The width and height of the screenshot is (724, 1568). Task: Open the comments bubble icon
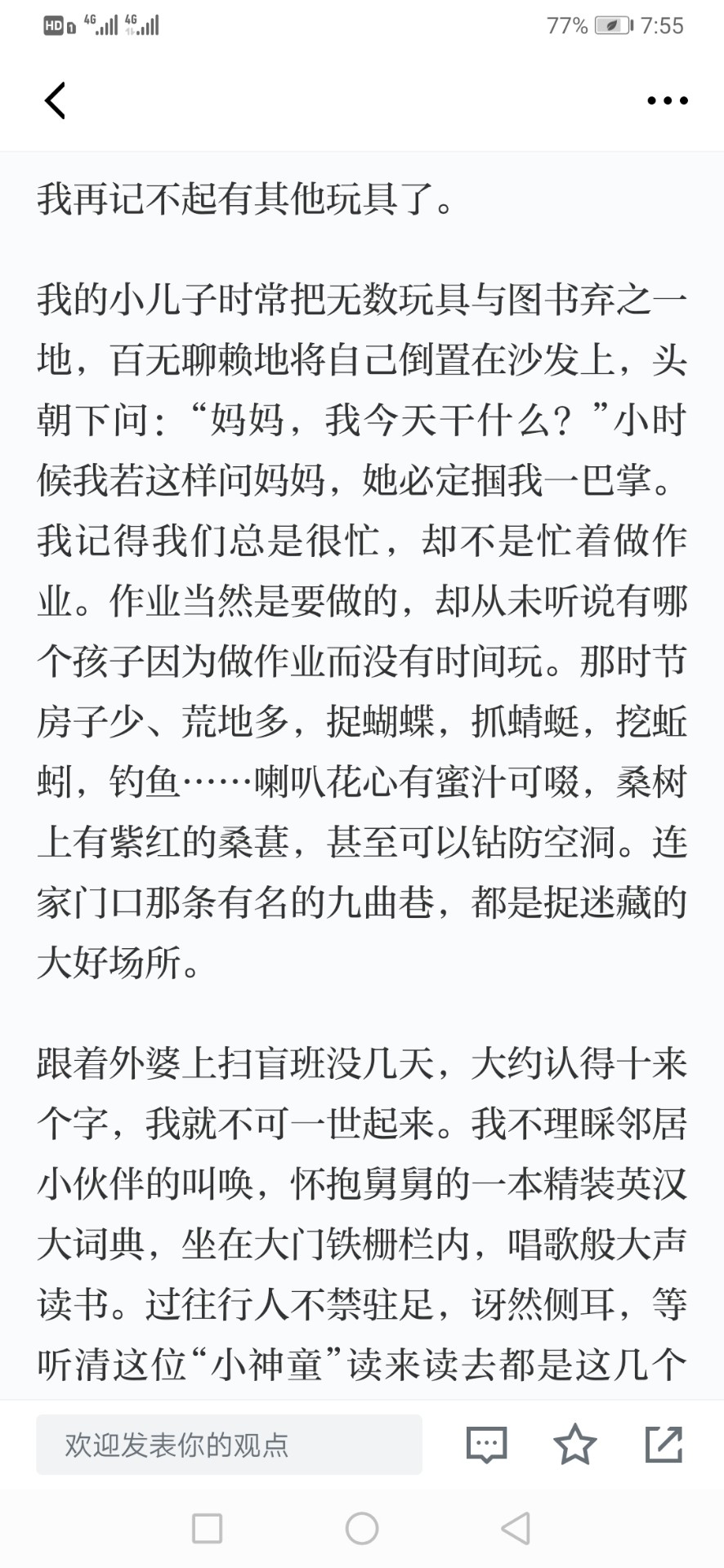click(x=486, y=1444)
